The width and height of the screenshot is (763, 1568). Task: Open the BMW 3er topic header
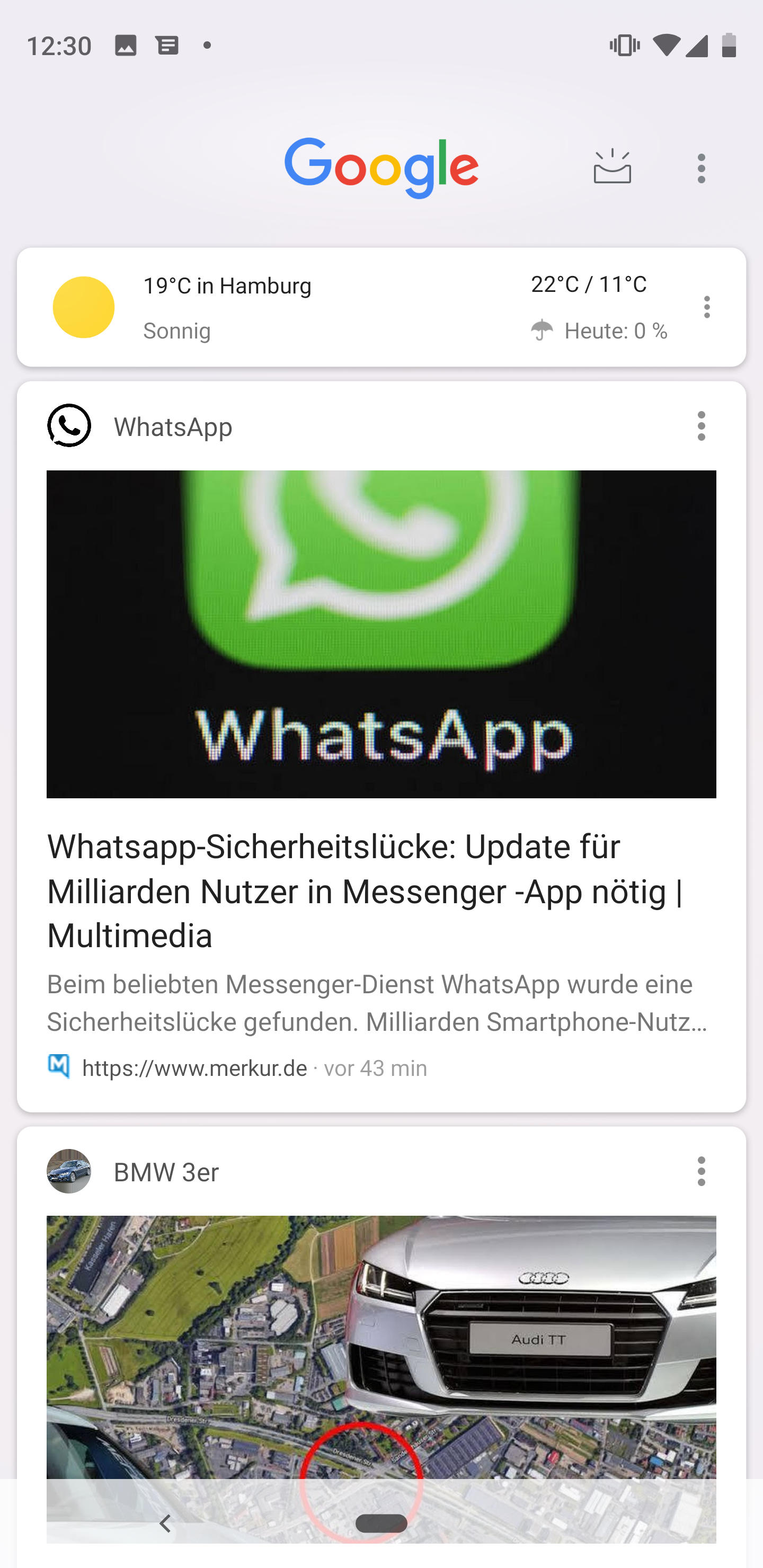pos(166,1172)
